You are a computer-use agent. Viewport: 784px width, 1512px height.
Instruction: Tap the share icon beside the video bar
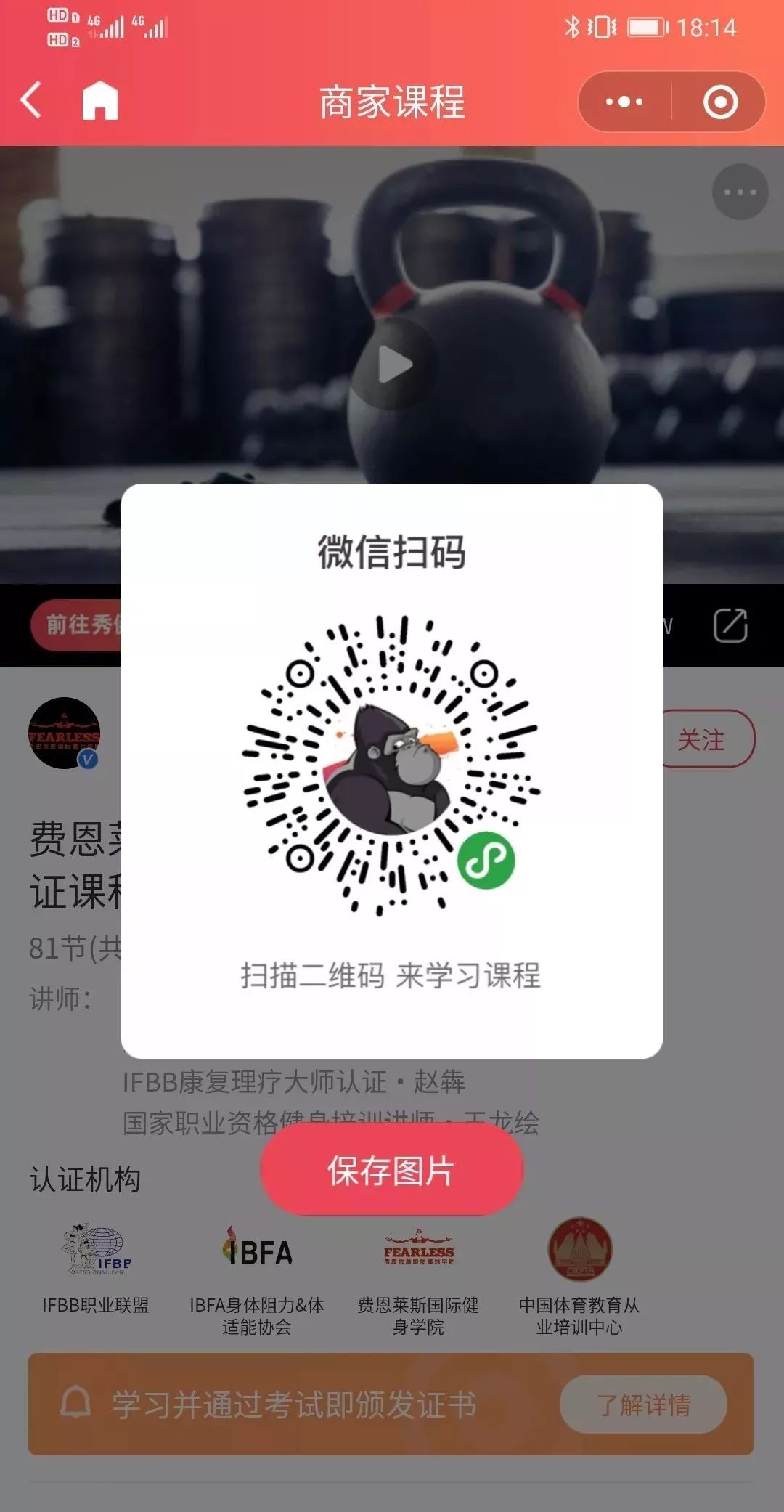(x=730, y=625)
